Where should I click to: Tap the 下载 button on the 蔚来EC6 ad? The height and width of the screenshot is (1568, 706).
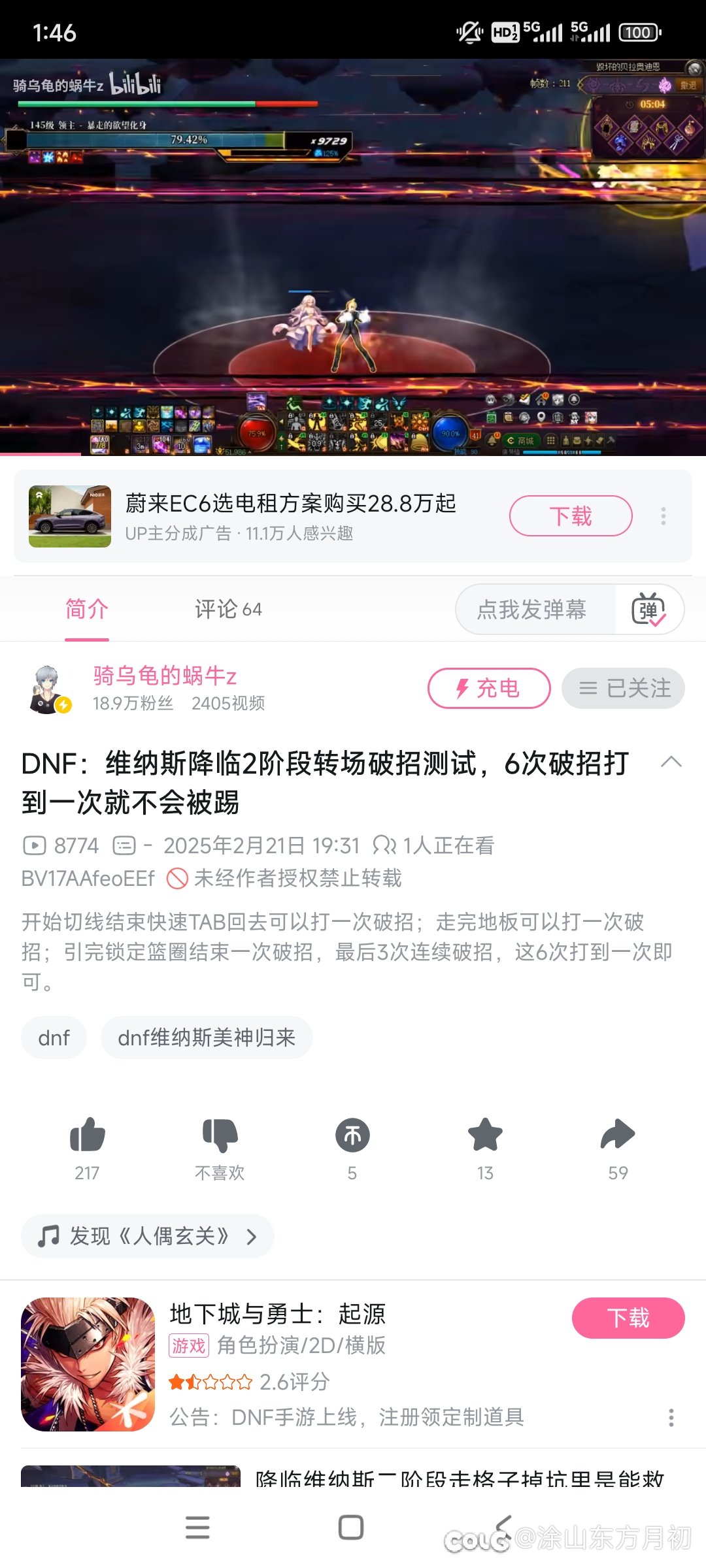point(571,516)
